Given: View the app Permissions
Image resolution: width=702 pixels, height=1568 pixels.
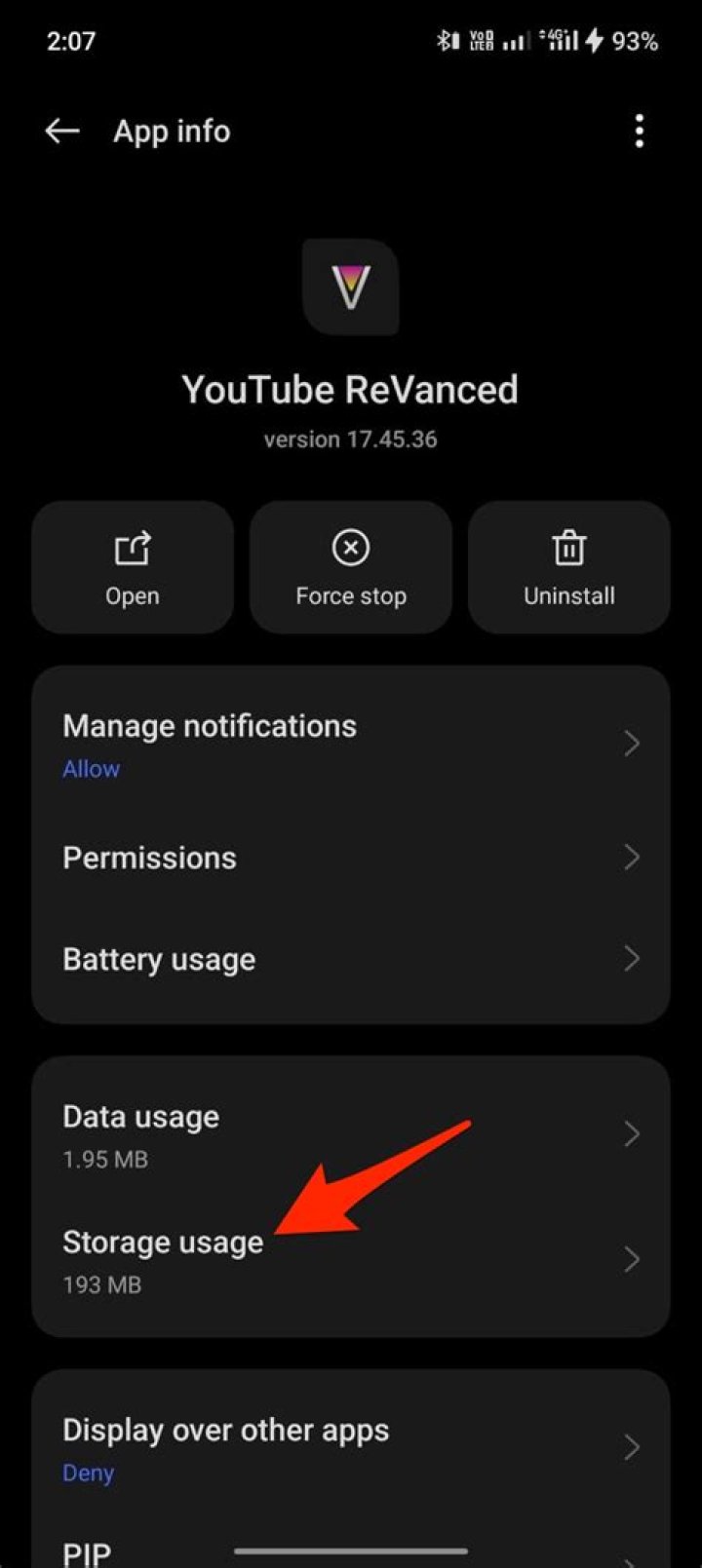Looking at the screenshot, I should pos(350,858).
